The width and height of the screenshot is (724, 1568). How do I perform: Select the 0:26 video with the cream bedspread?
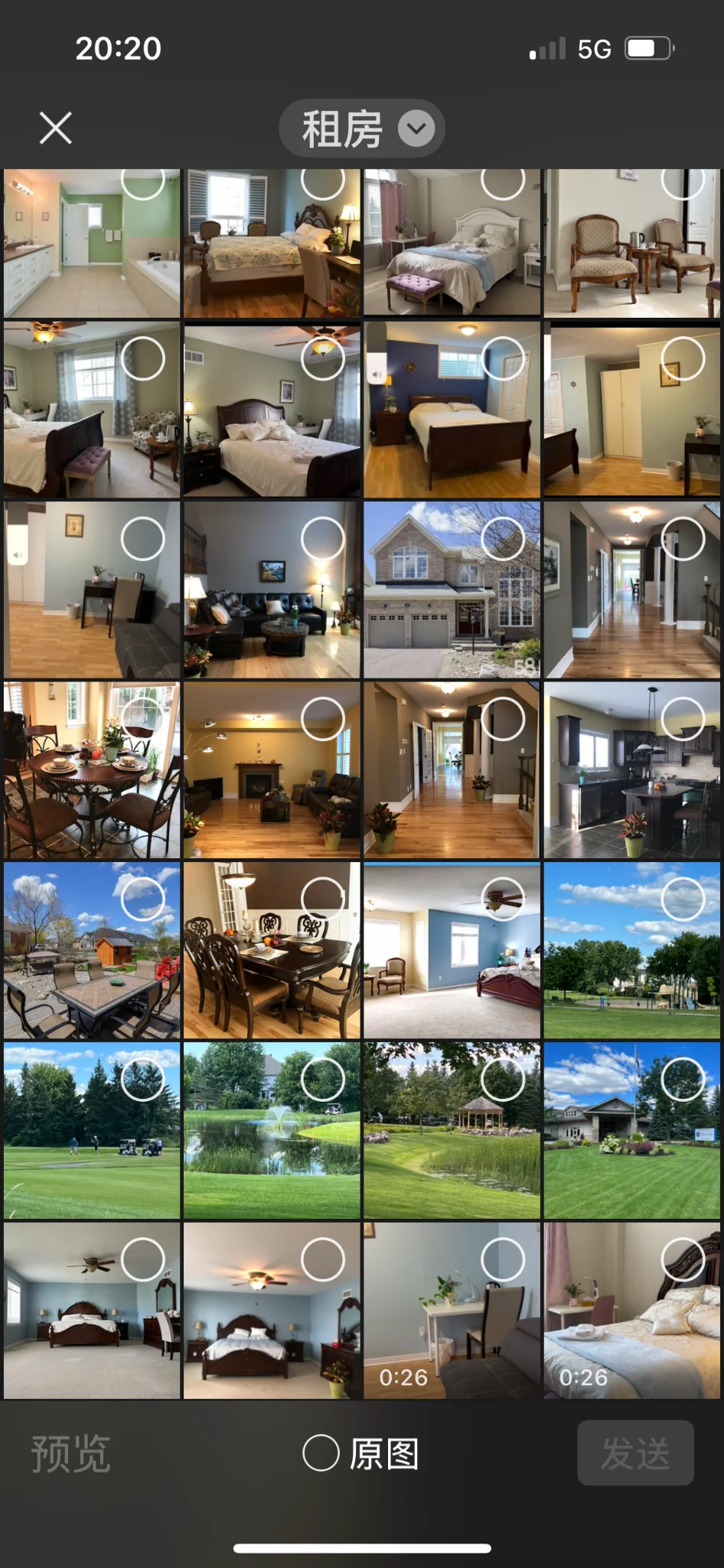point(683,1259)
